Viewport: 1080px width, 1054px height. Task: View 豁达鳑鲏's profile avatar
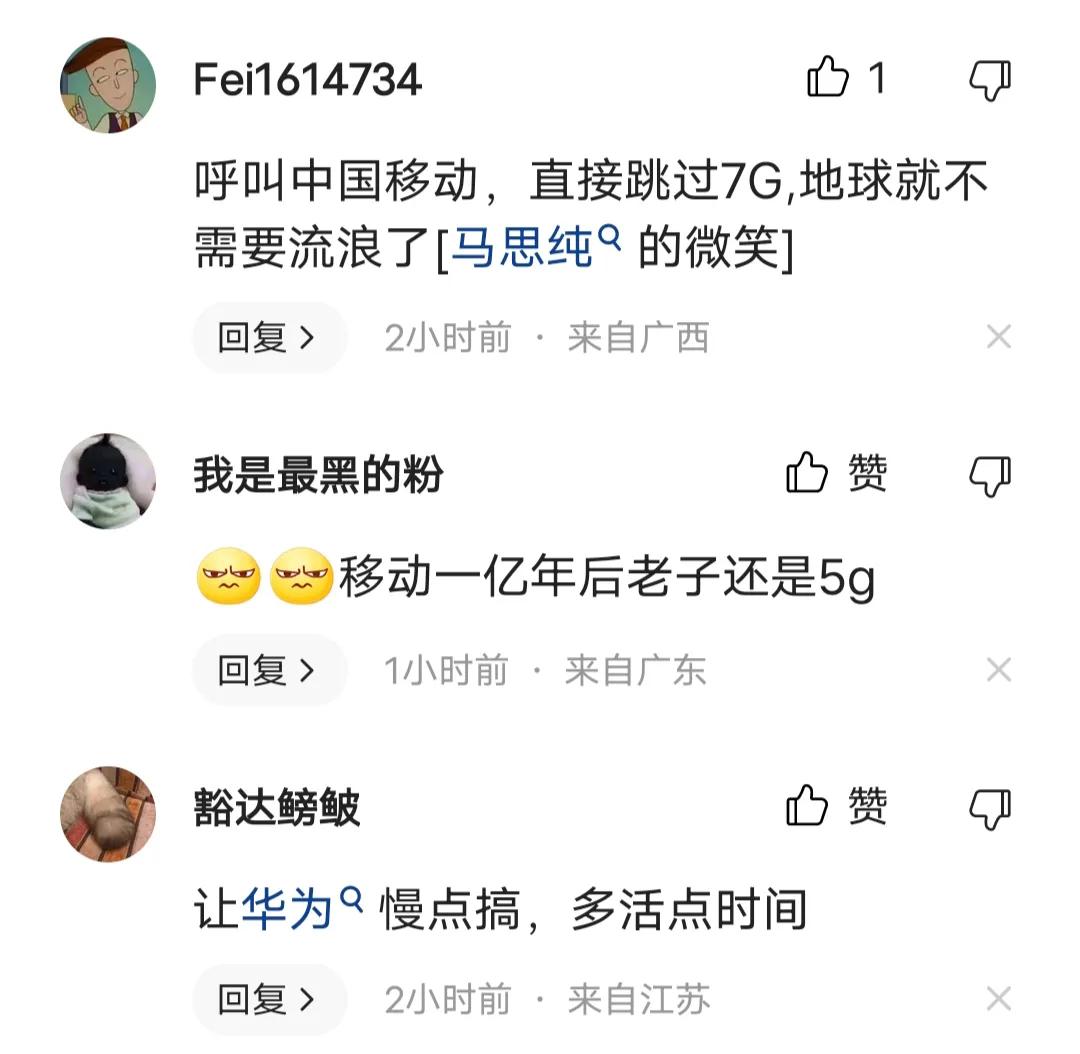click(x=108, y=813)
